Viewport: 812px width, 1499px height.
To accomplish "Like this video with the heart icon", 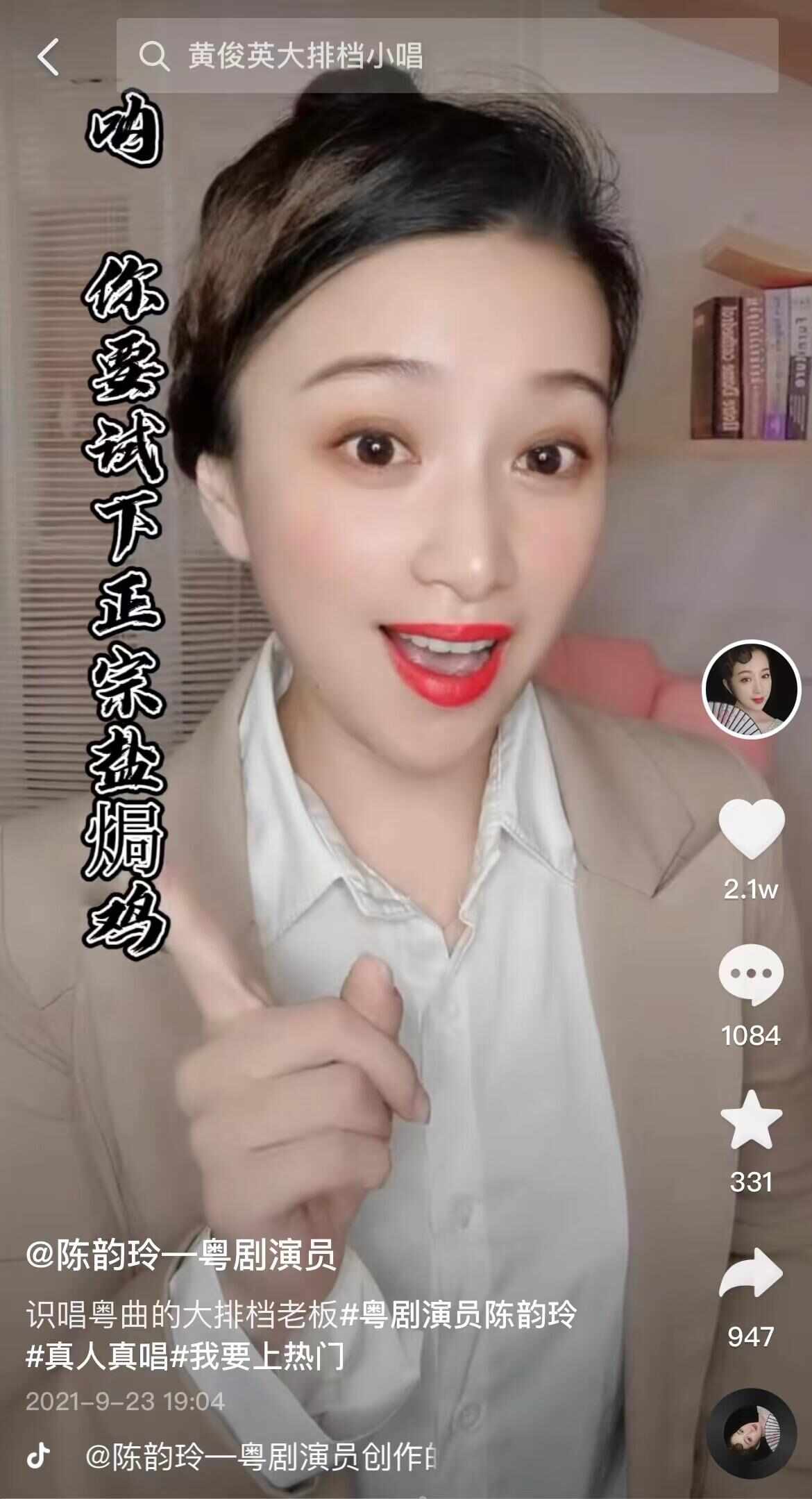I will coord(751,830).
